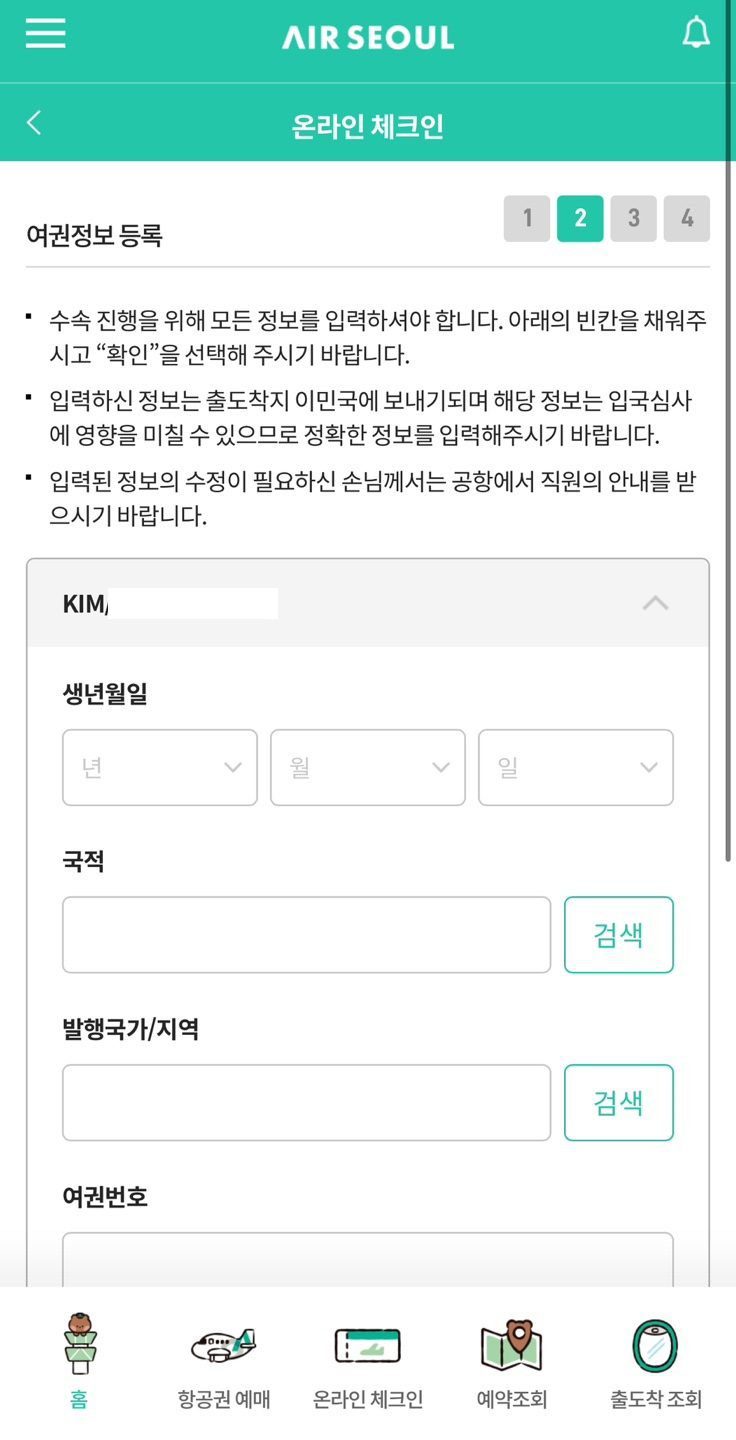
Task: Go back from 온라인 체크인 page
Action: [x=35, y=123]
